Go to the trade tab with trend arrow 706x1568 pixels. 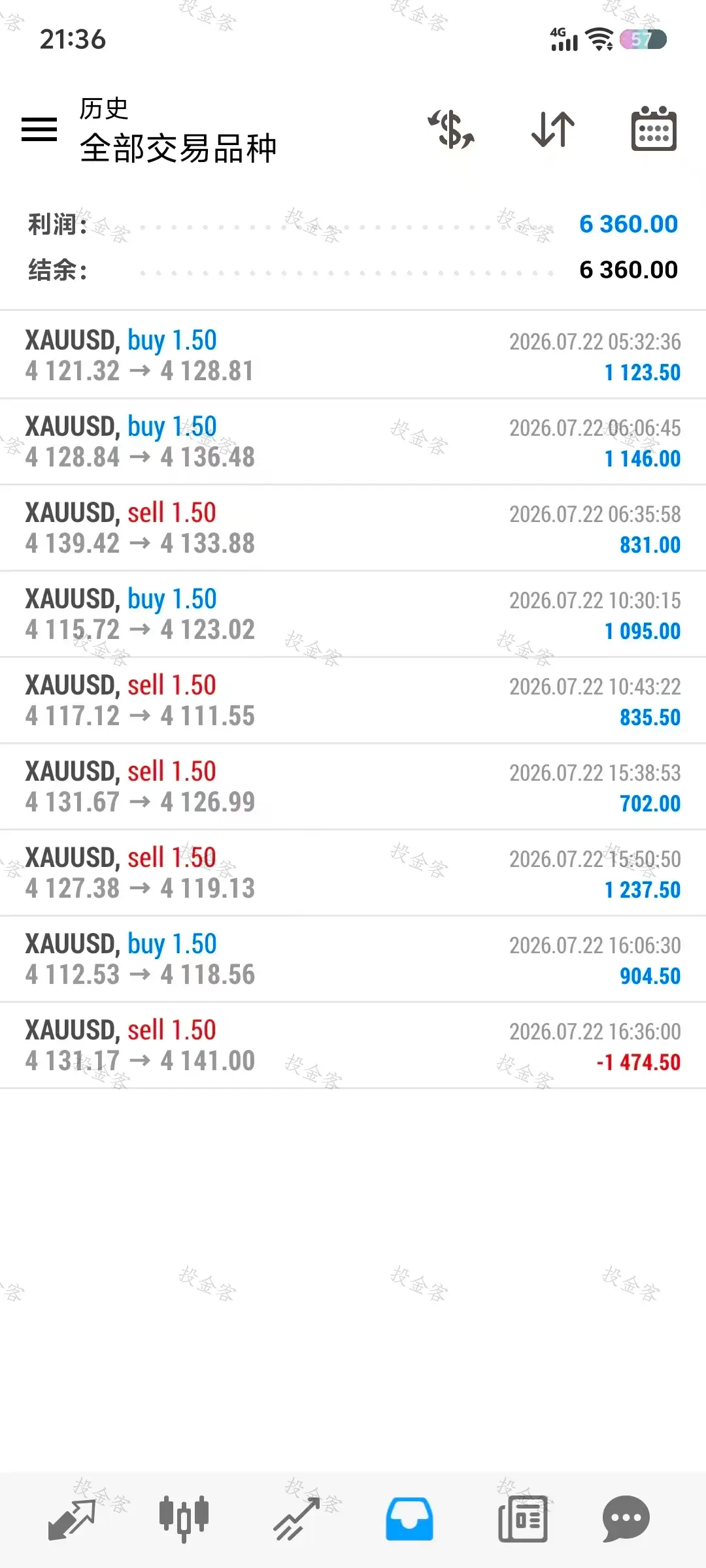pyautogui.click(x=296, y=1519)
